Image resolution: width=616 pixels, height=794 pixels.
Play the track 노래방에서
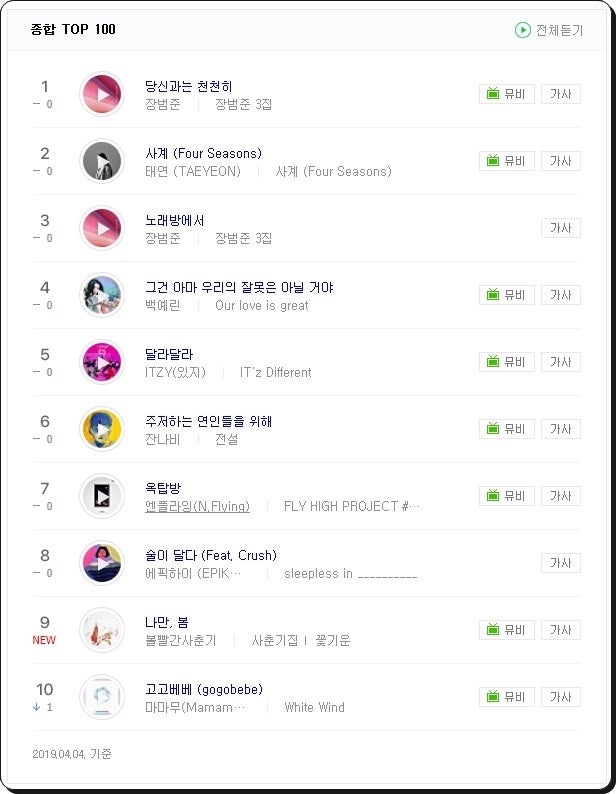[102, 228]
